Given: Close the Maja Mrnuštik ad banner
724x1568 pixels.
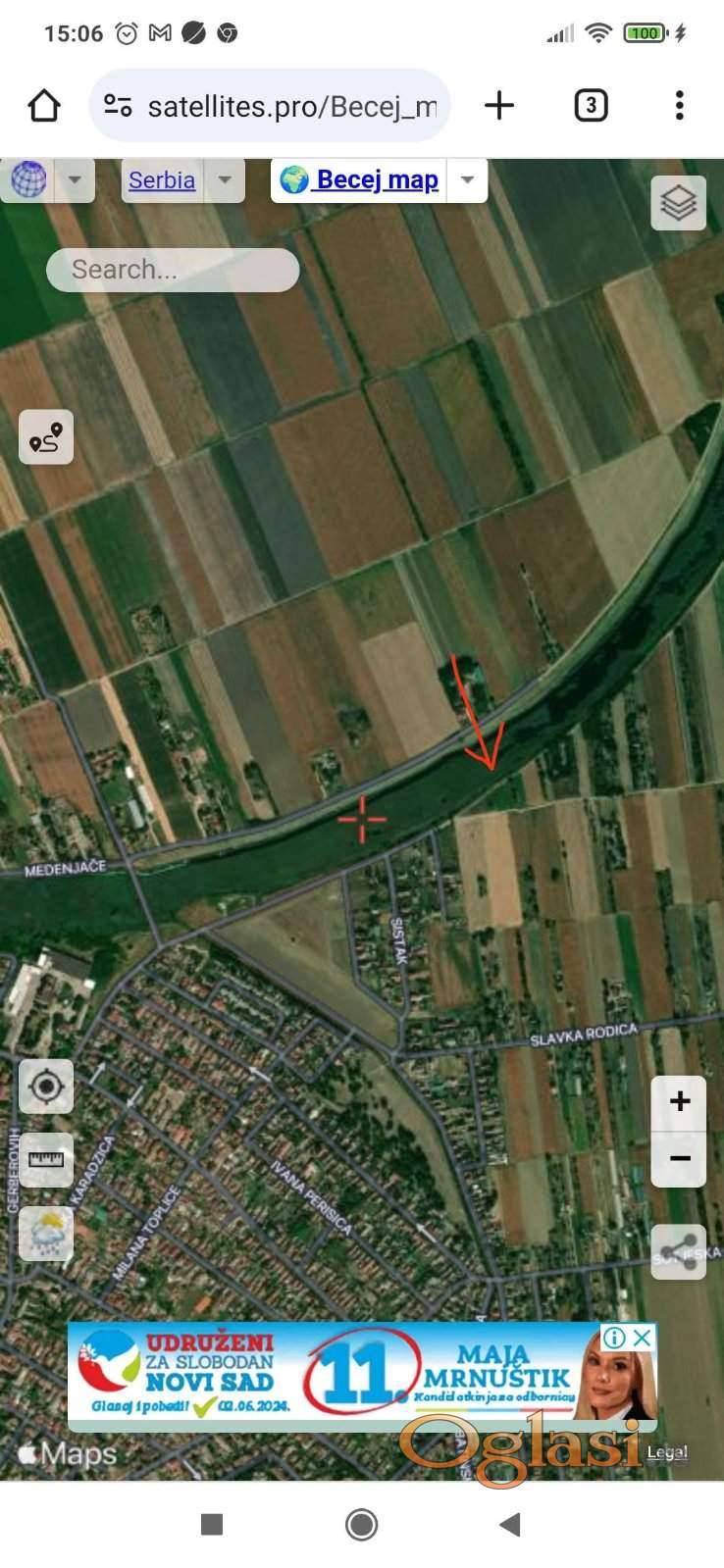Looking at the screenshot, I should (x=643, y=1338).
